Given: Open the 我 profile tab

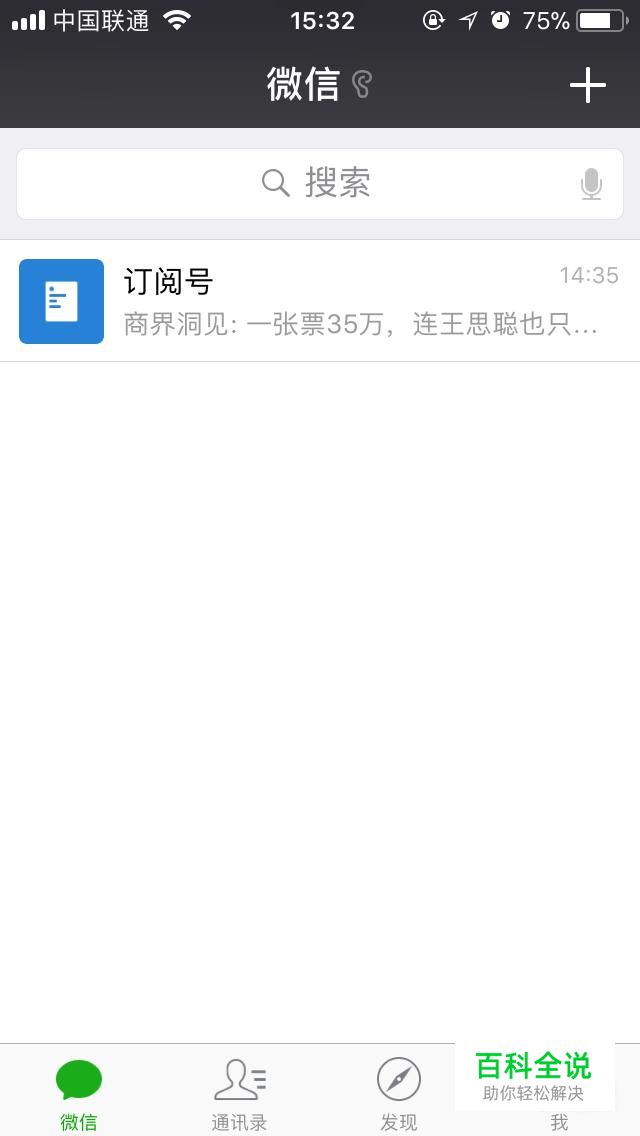Looking at the screenshot, I should coord(559,1120).
